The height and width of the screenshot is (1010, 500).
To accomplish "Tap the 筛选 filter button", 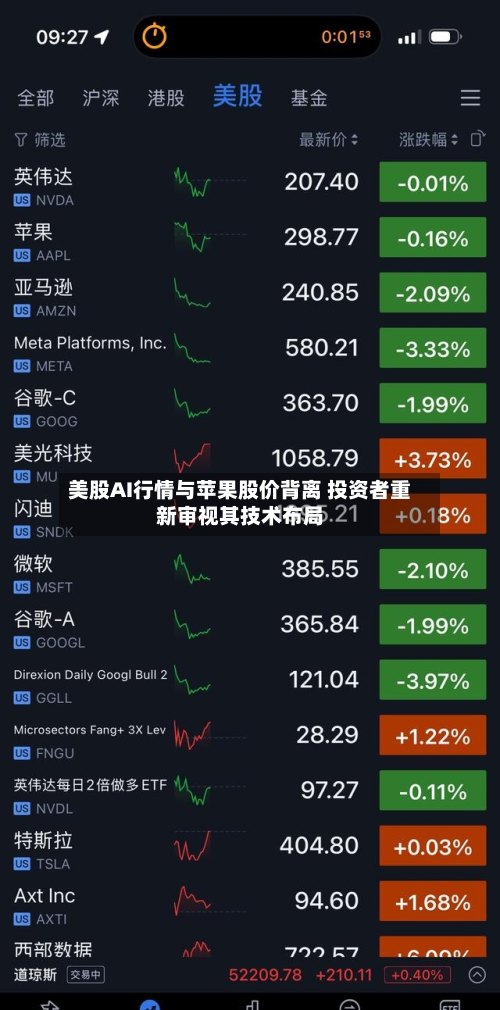I will click(40, 140).
